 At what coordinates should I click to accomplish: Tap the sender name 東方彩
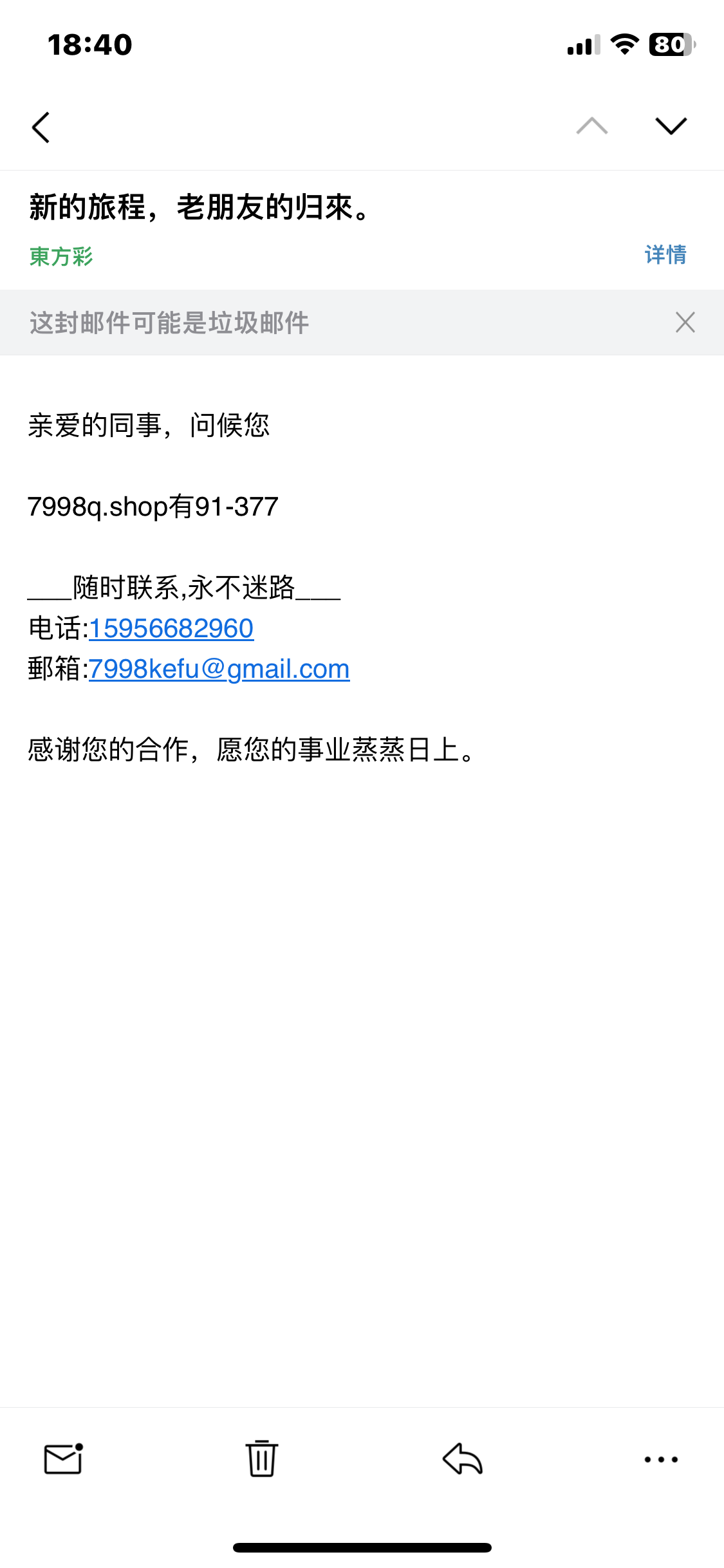coord(61,257)
